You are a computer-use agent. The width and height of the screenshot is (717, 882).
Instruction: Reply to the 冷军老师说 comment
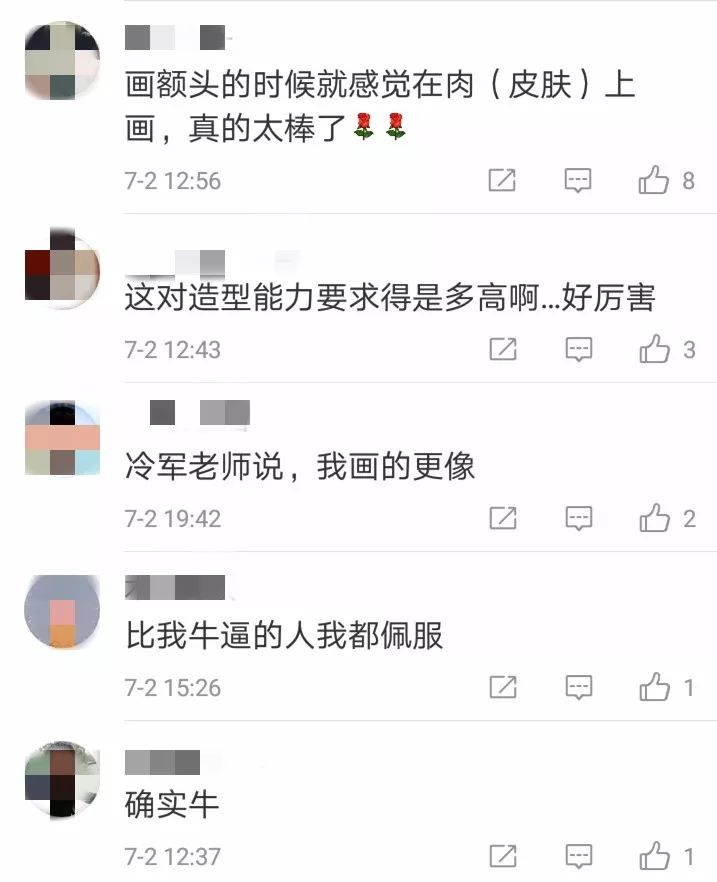click(578, 519)
